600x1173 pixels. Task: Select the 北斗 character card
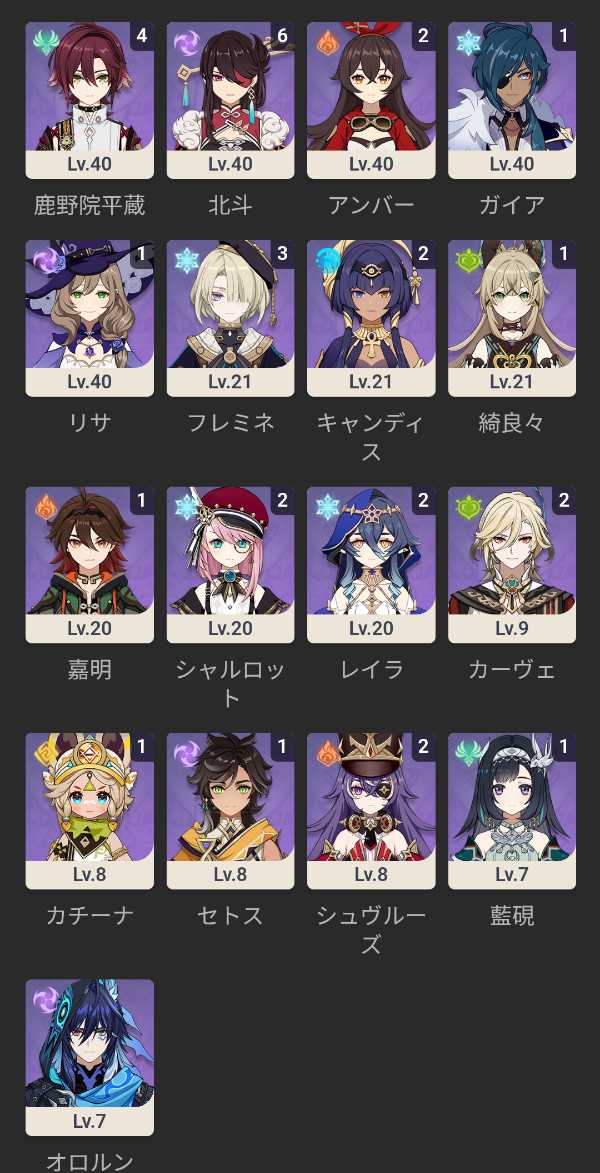[x=230, y=100]
